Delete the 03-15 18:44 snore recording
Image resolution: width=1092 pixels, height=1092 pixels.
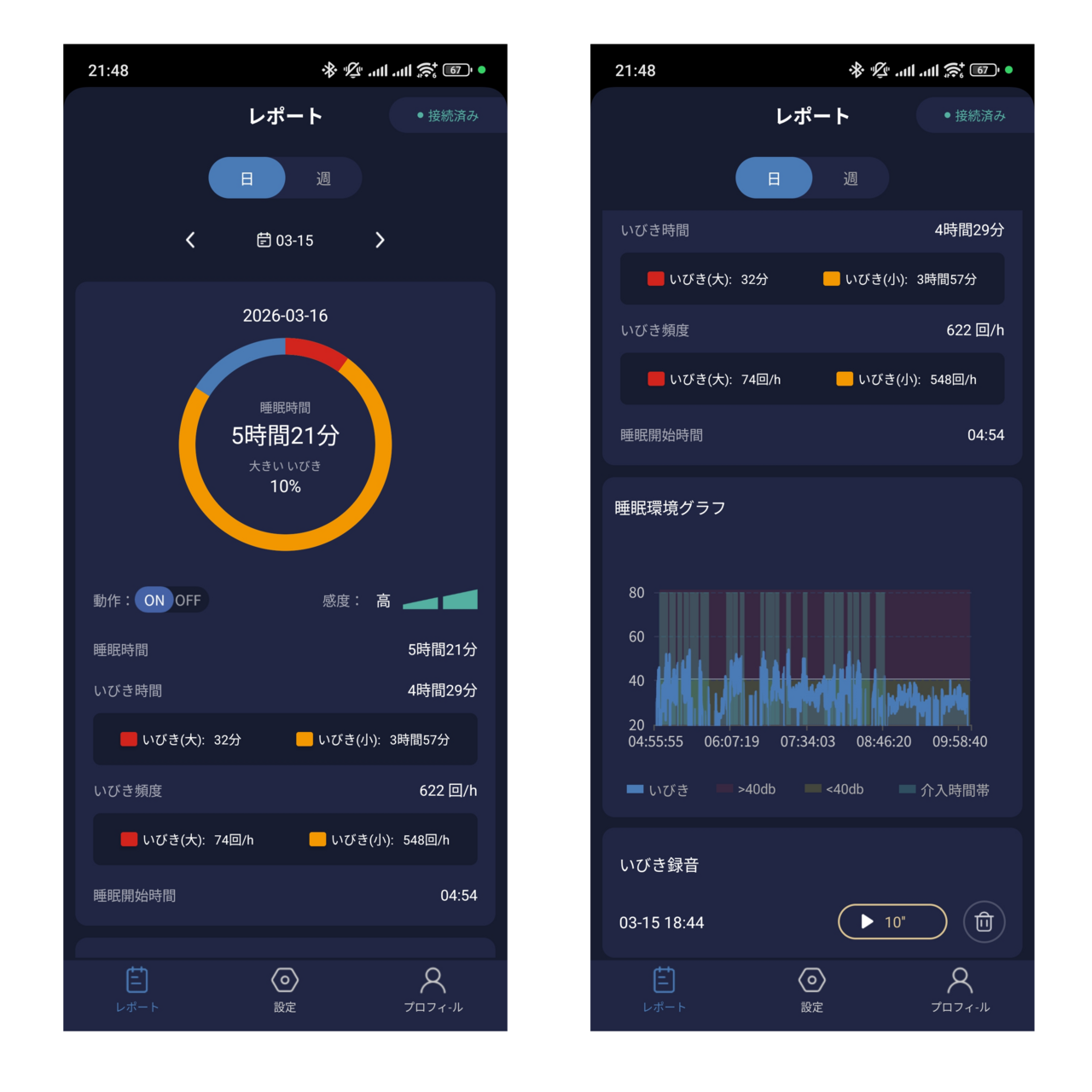click(984, 921)
